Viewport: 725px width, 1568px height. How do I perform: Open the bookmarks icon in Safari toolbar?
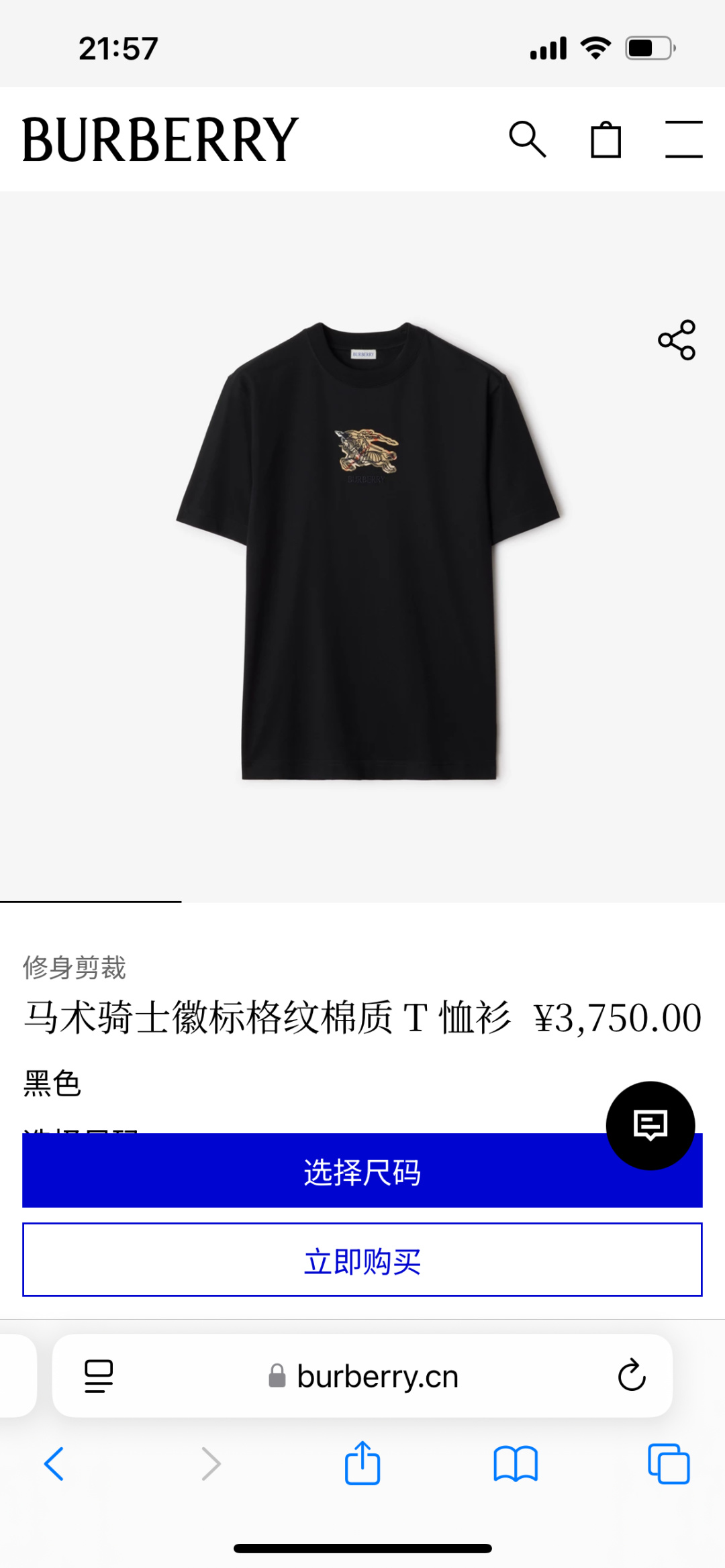coord(515,1466)
